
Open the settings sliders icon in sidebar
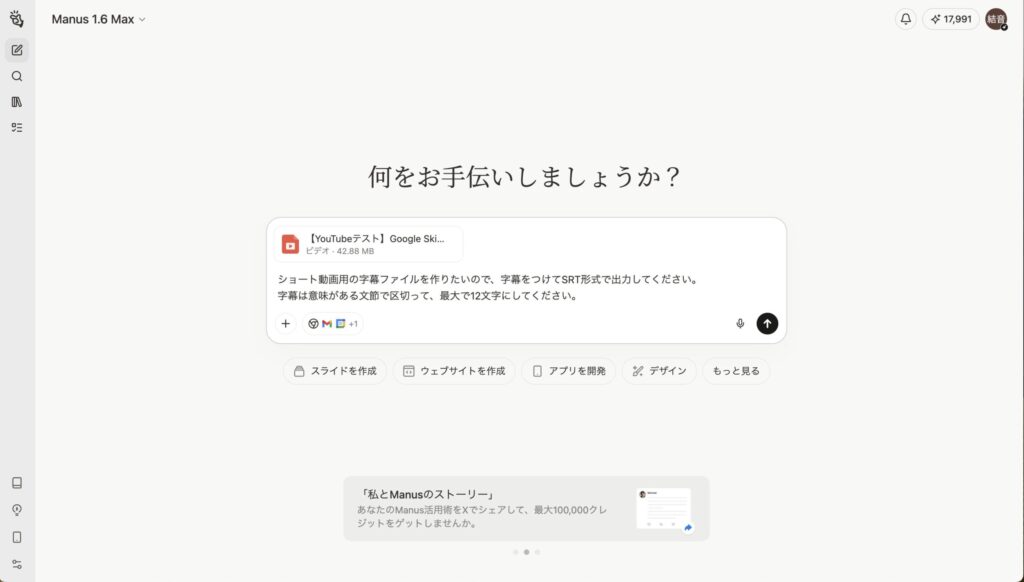coord(17,563)
